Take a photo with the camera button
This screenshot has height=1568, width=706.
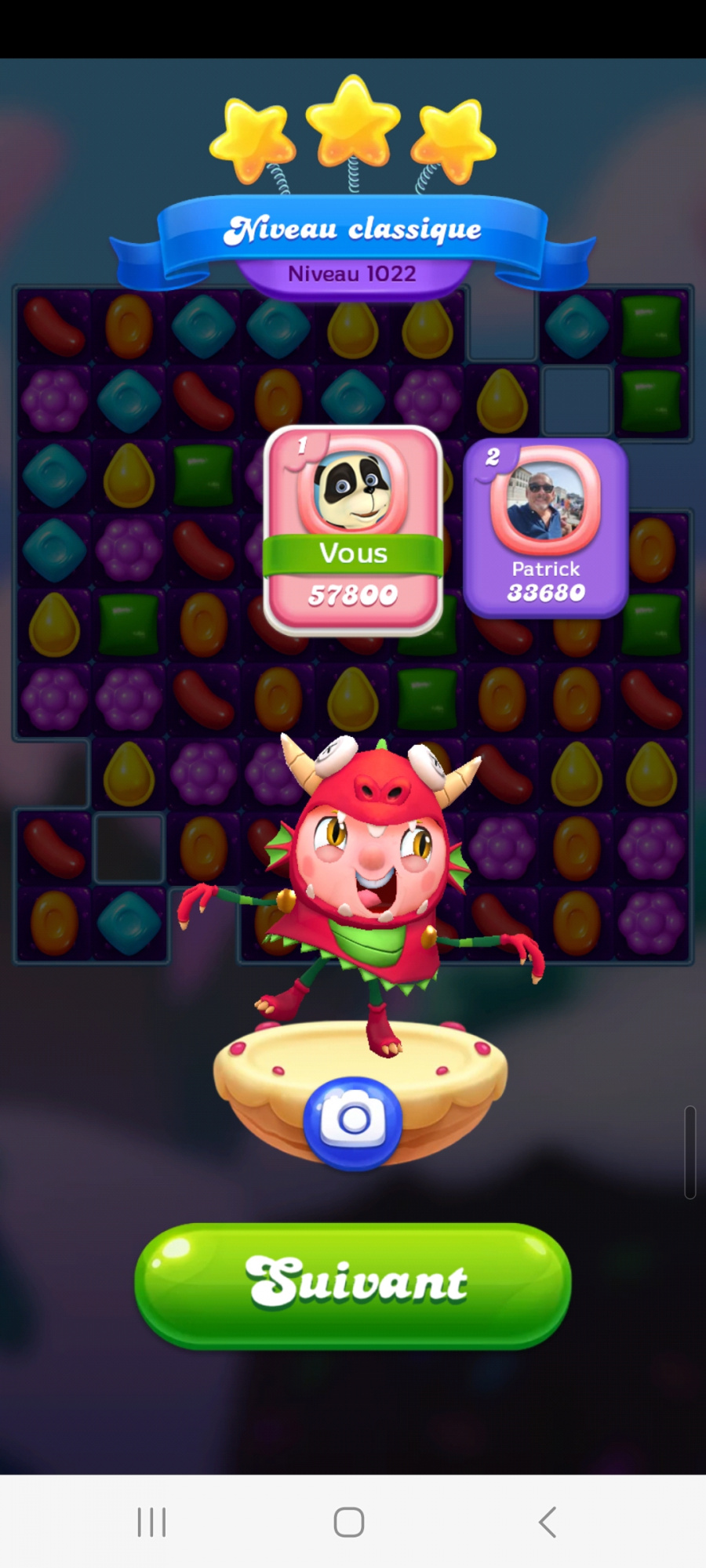tap(353, 1121)
